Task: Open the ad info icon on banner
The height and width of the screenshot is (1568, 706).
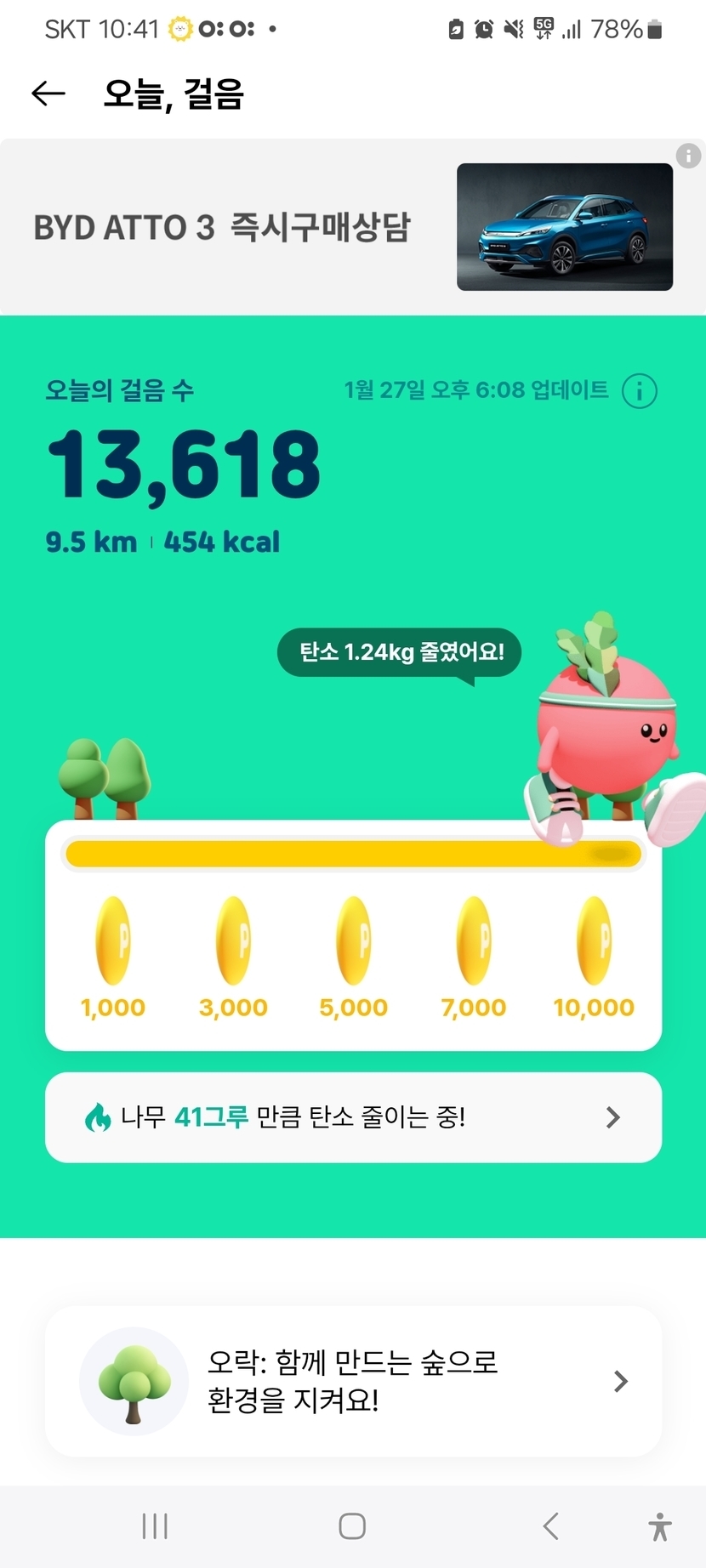Action: [688, 156]
